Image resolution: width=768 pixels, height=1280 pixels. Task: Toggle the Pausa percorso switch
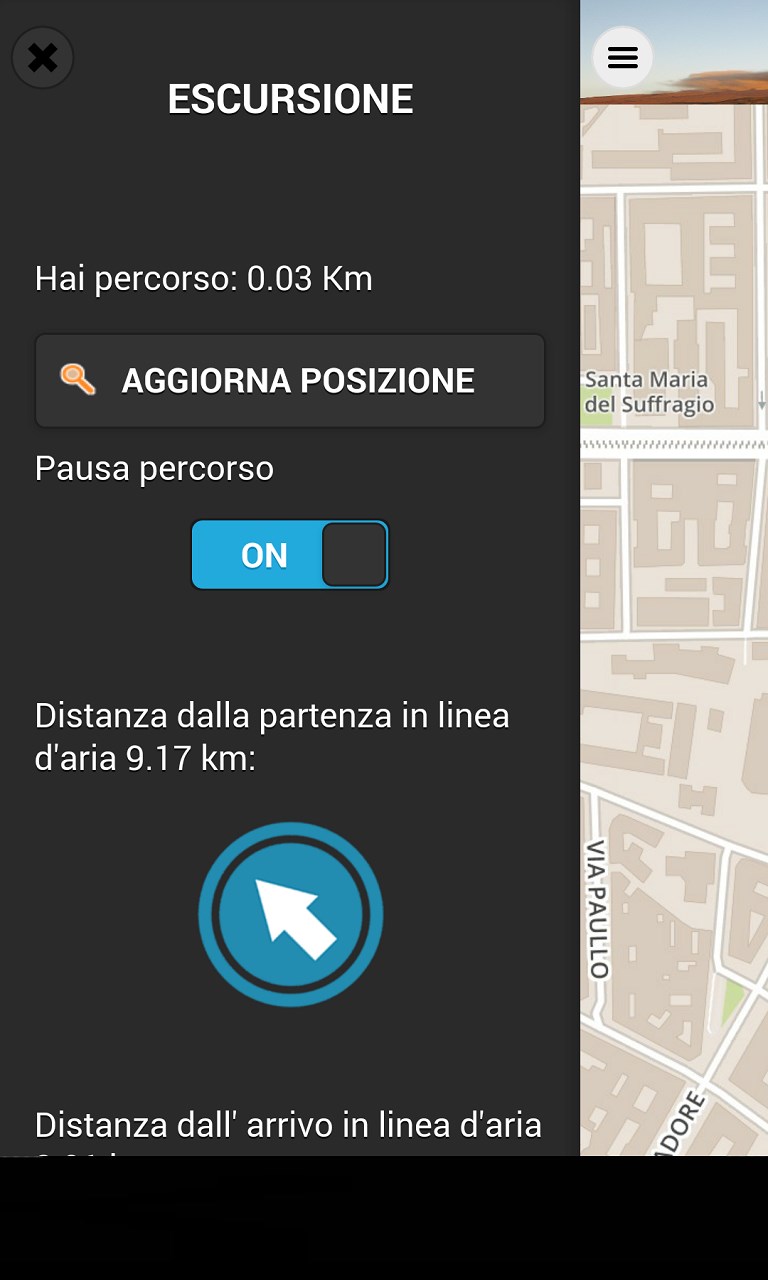[290, 555]
